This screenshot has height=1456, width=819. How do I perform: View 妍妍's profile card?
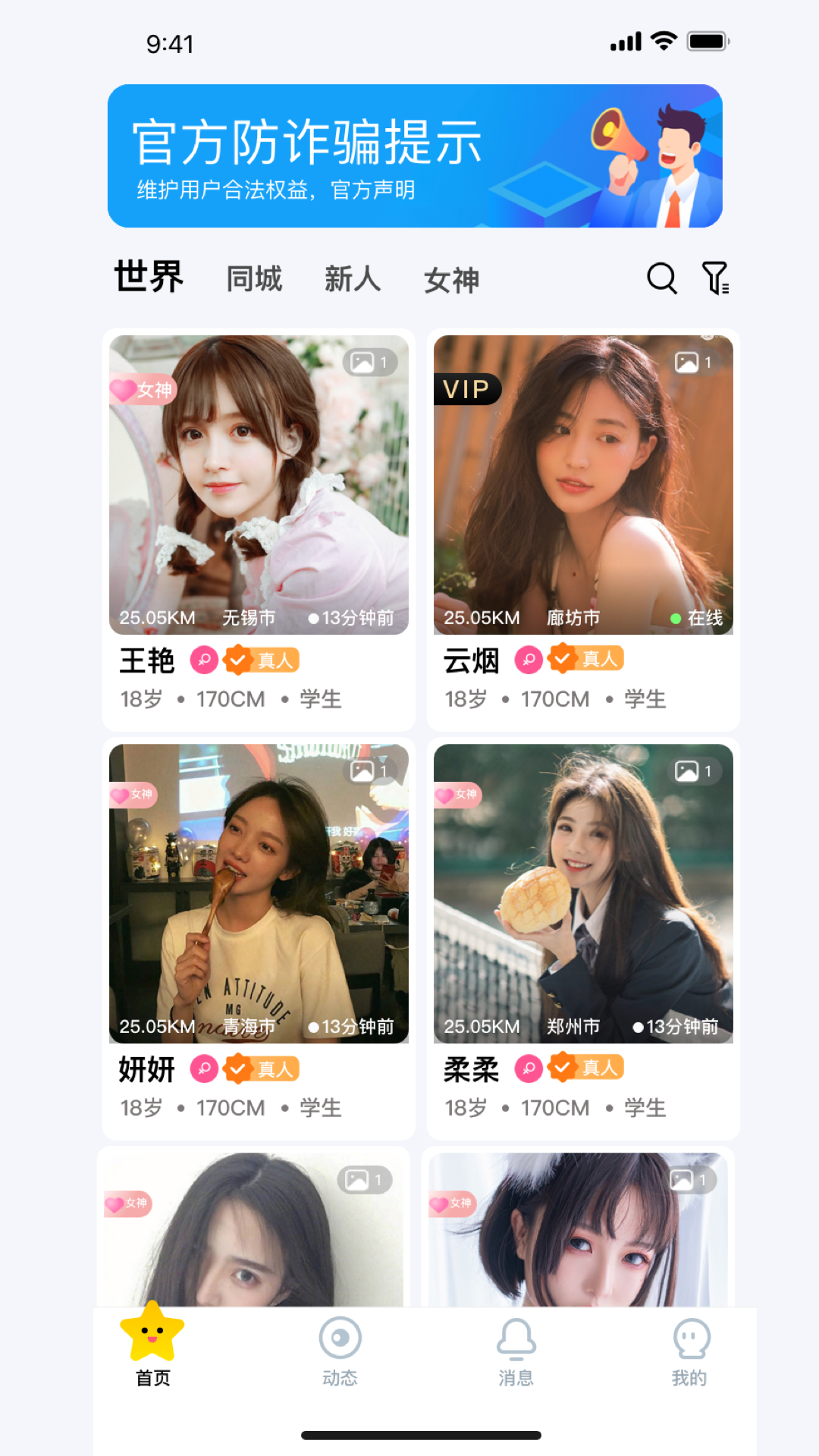pos(259,938)
